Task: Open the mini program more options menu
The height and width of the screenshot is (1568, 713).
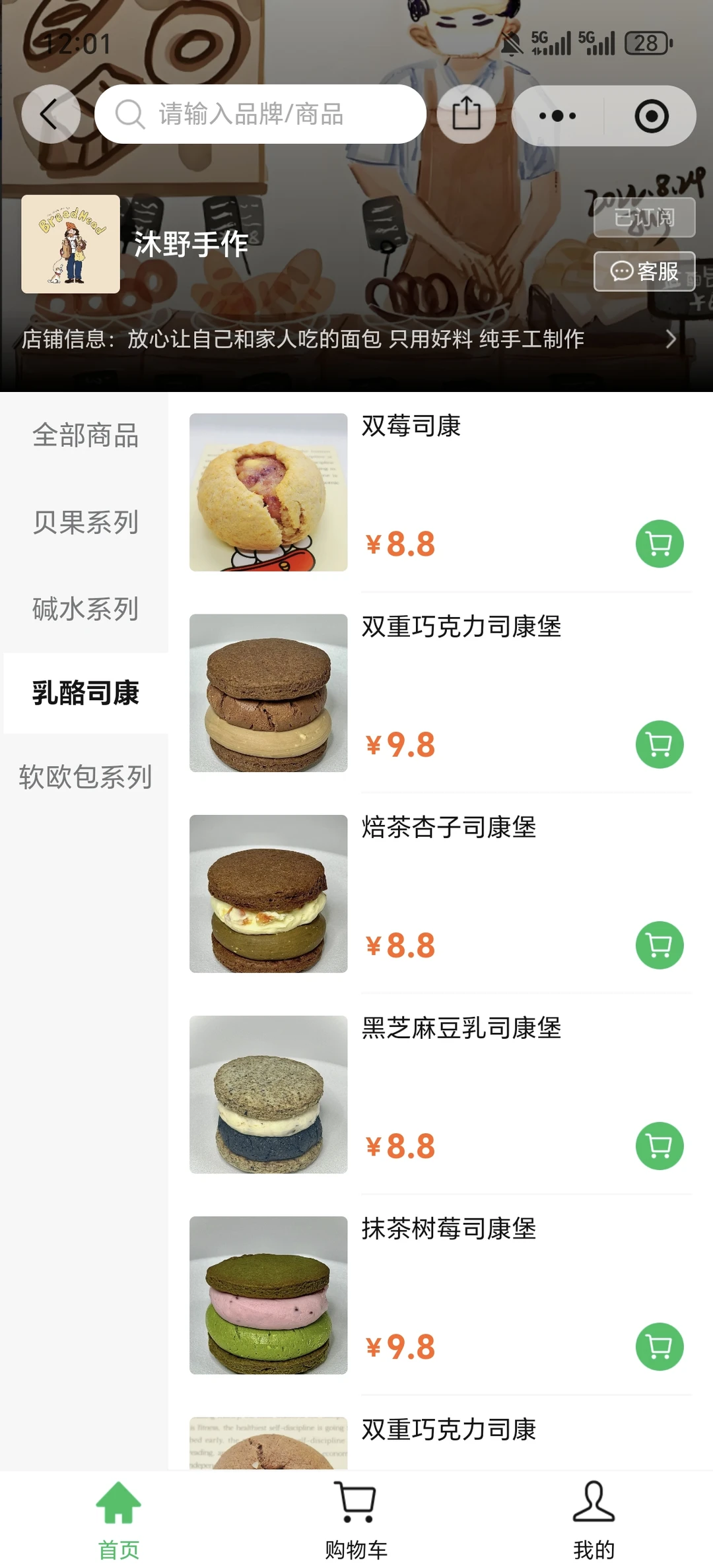Action: pyautogui.click(x=557, y=116)
